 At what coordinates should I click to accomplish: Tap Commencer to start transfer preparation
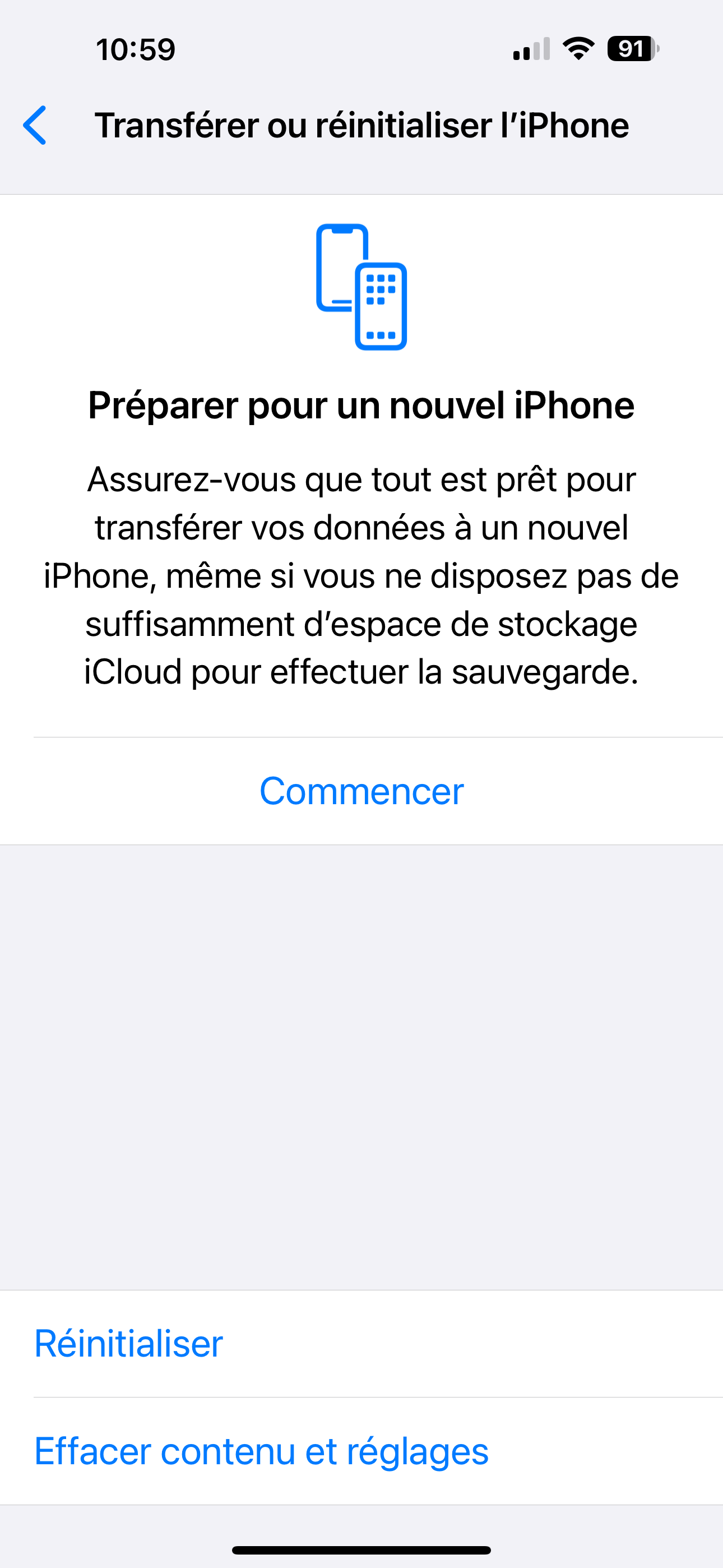click(x=361, y=790)
